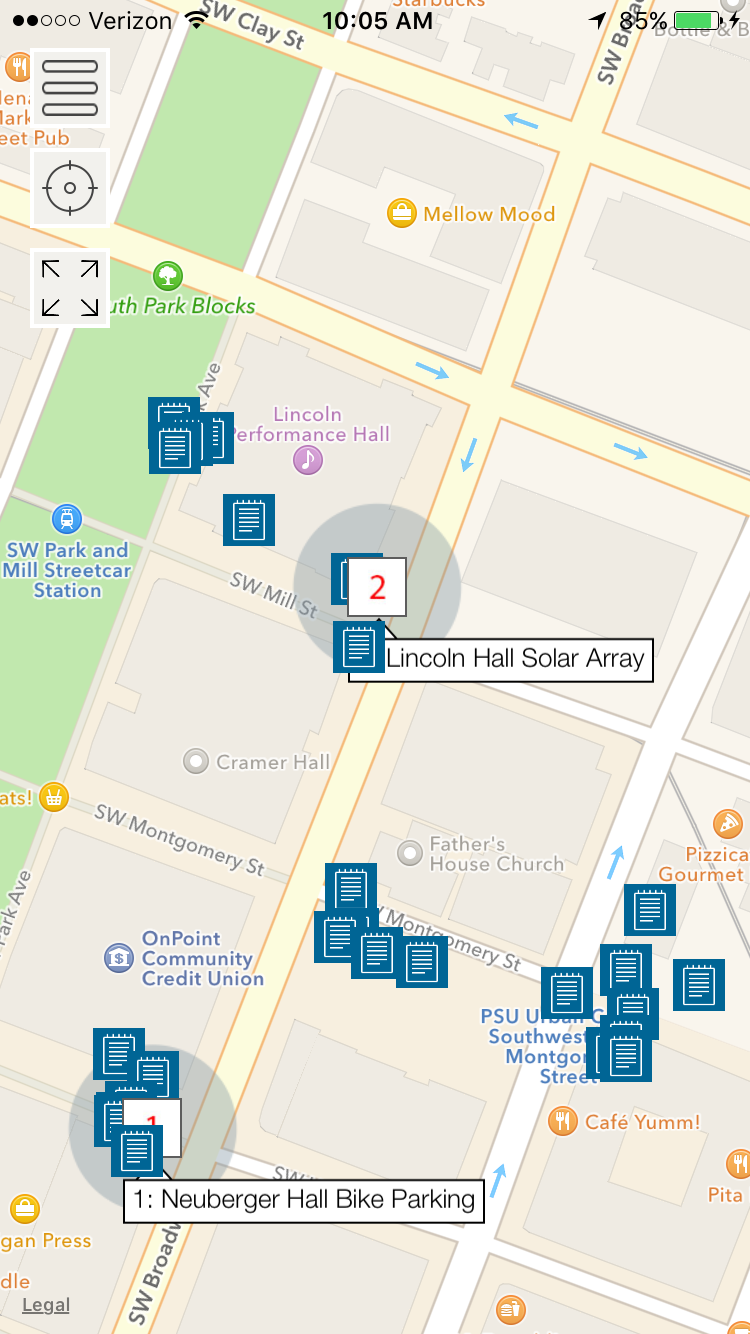Select SW Park and Mill Streetcar Station

pyautogui.click(x=66, y=519)
